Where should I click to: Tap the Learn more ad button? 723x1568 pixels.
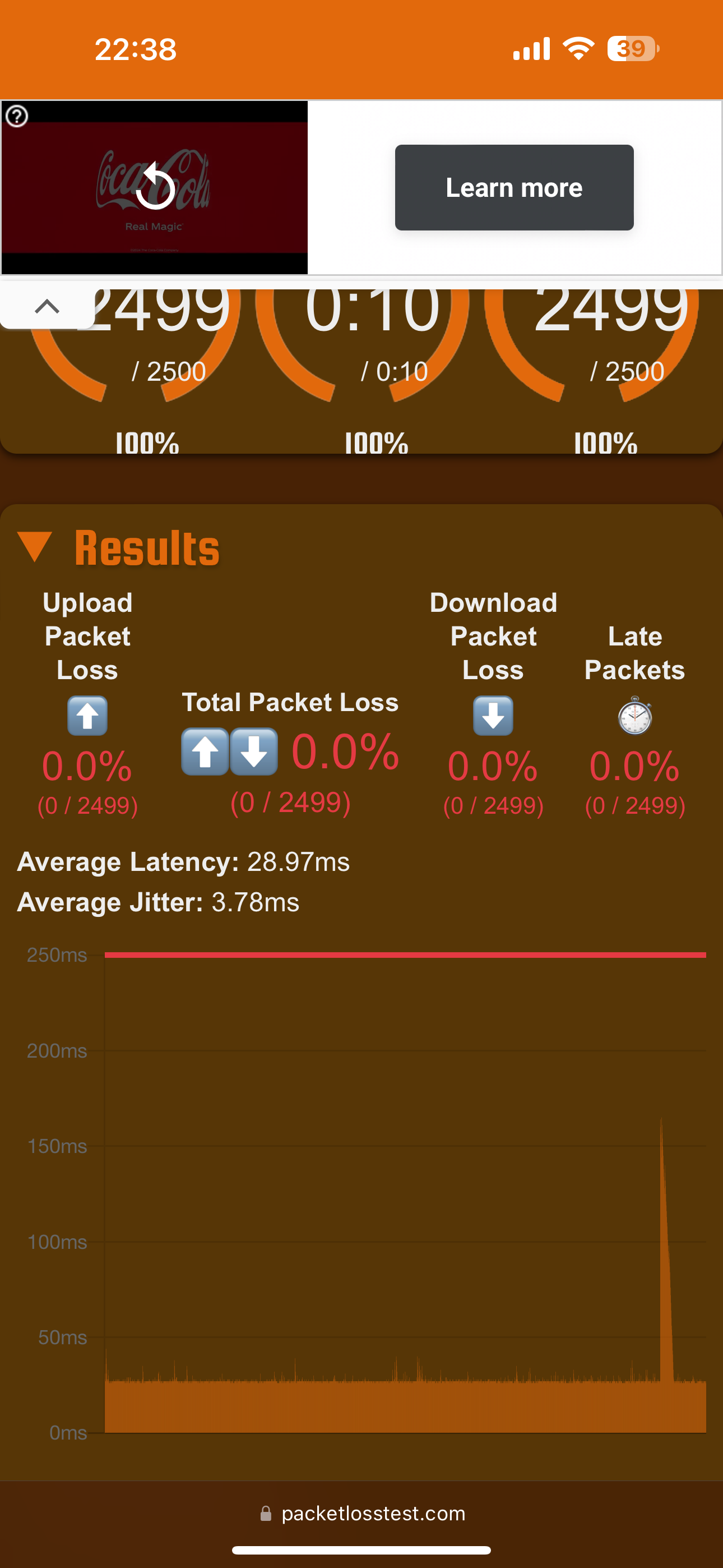(x=513, y=187)
